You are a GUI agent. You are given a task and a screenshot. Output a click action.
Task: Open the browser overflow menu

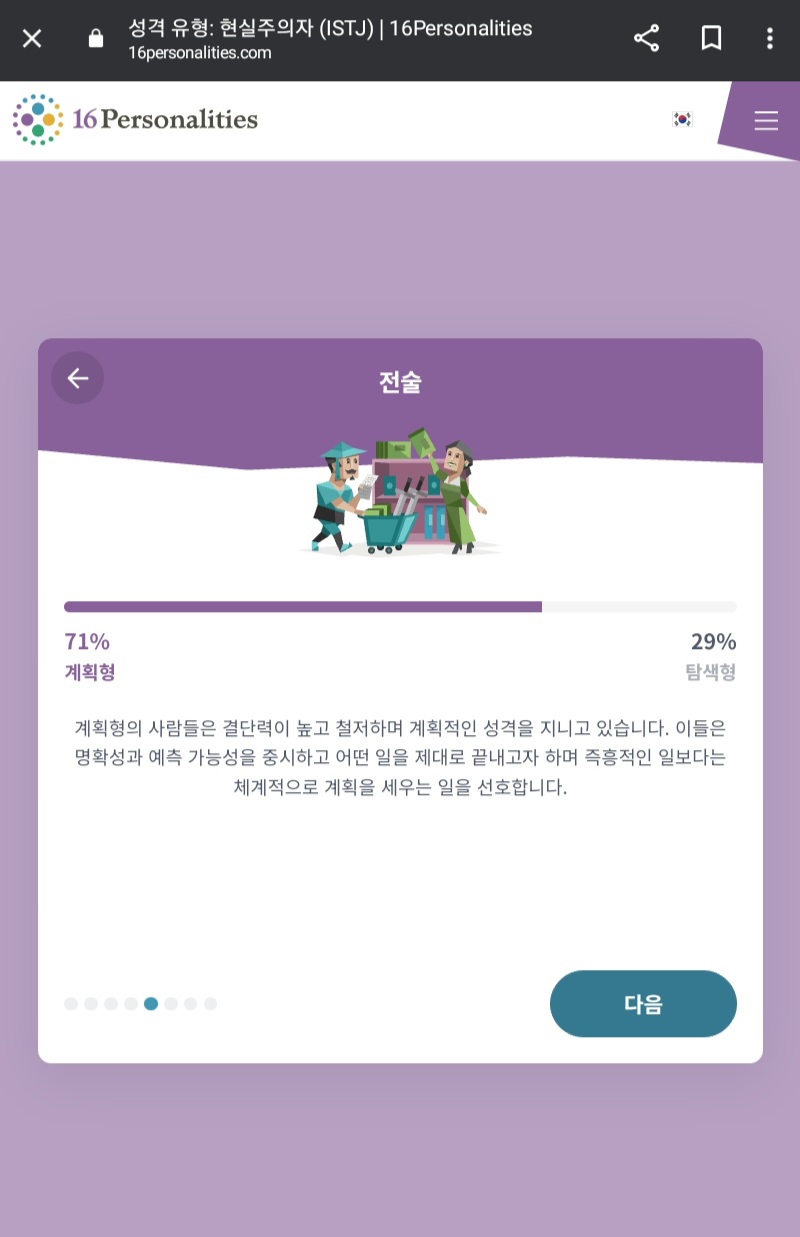coord(769,39)
